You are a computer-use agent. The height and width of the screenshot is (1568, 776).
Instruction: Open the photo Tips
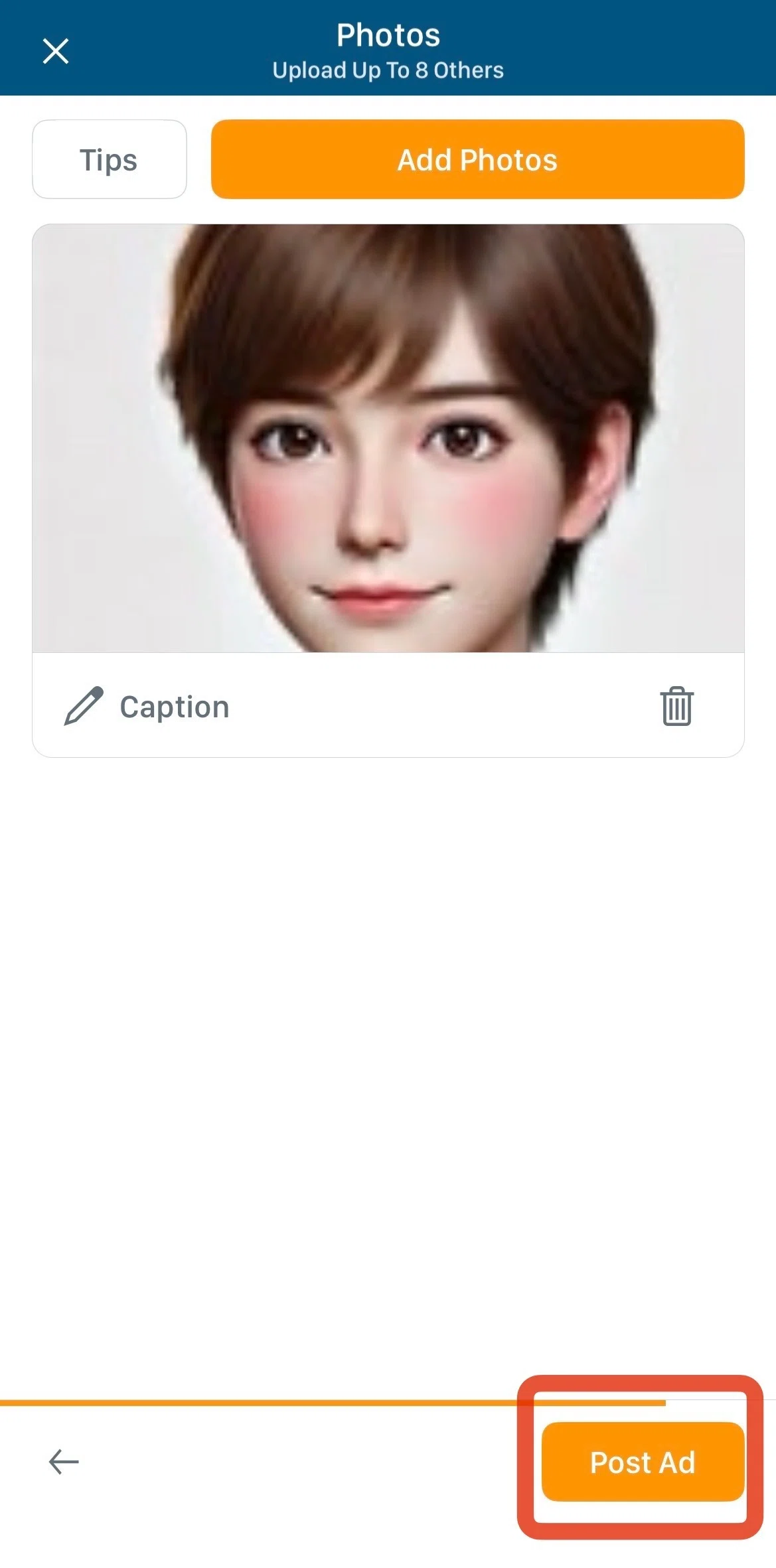pyautogui.click(x=109, y=160)
